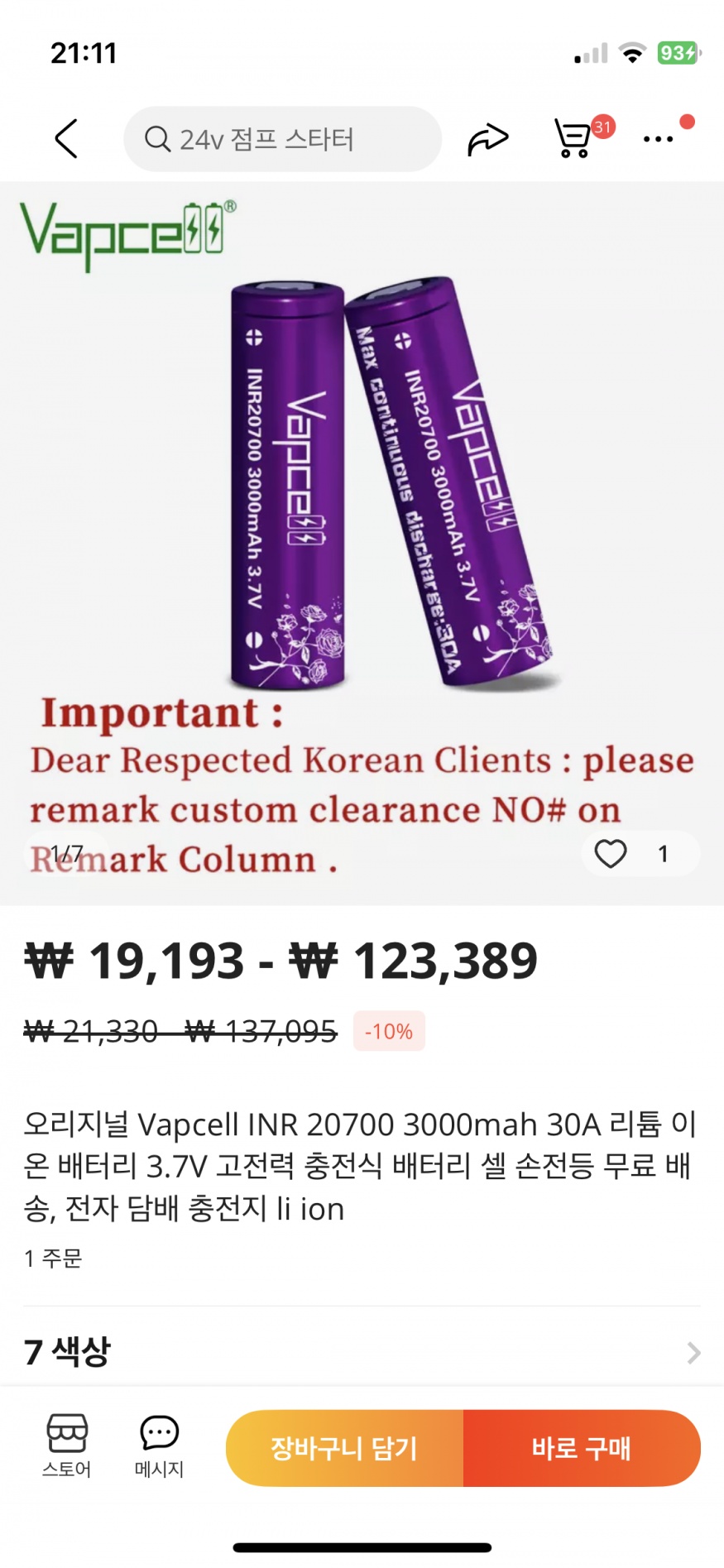Go back to the previous page
724x1568 pixels.
pos(66,138)
